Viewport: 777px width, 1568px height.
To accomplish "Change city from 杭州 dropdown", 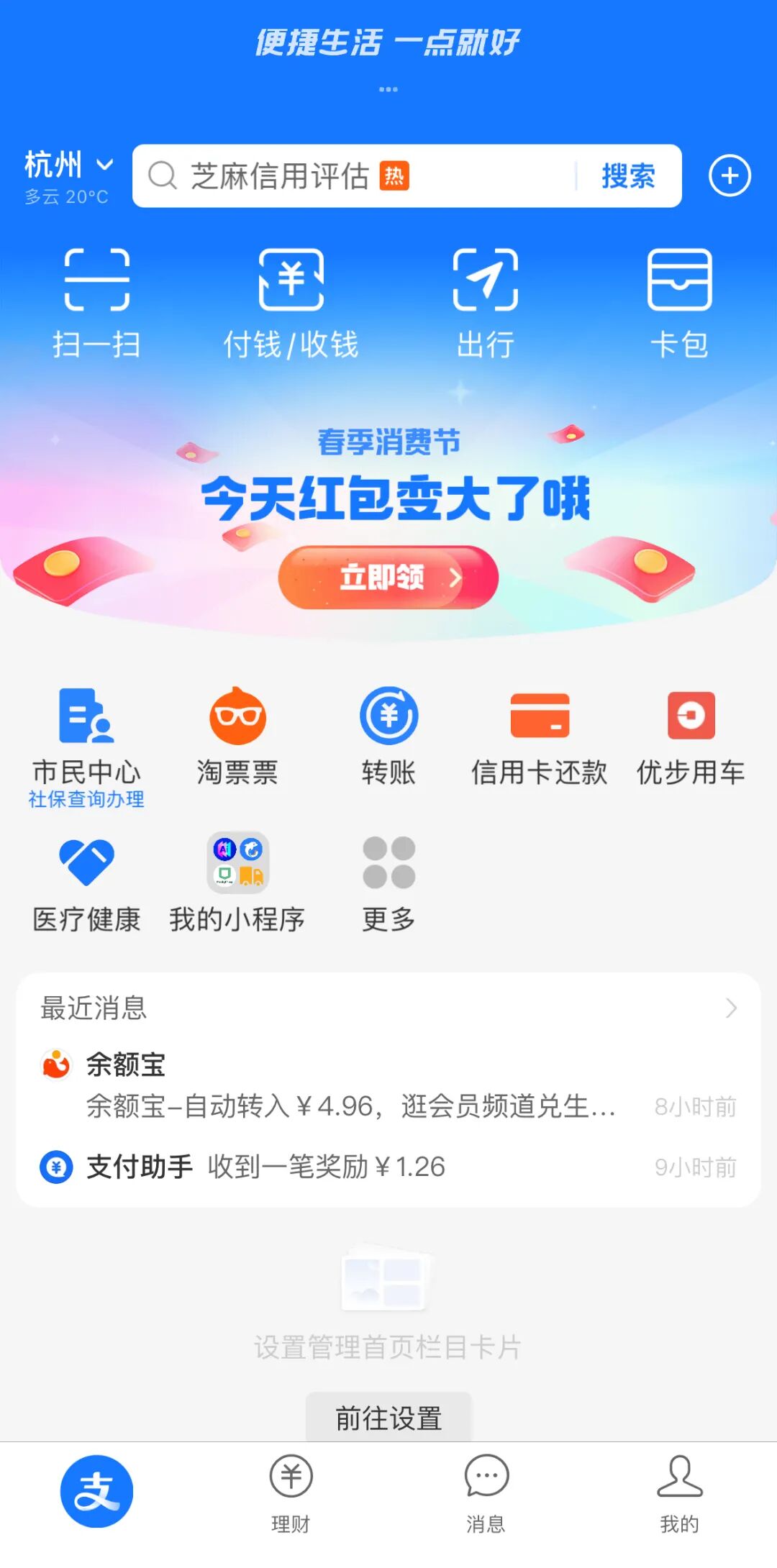I will pos(69,165).
